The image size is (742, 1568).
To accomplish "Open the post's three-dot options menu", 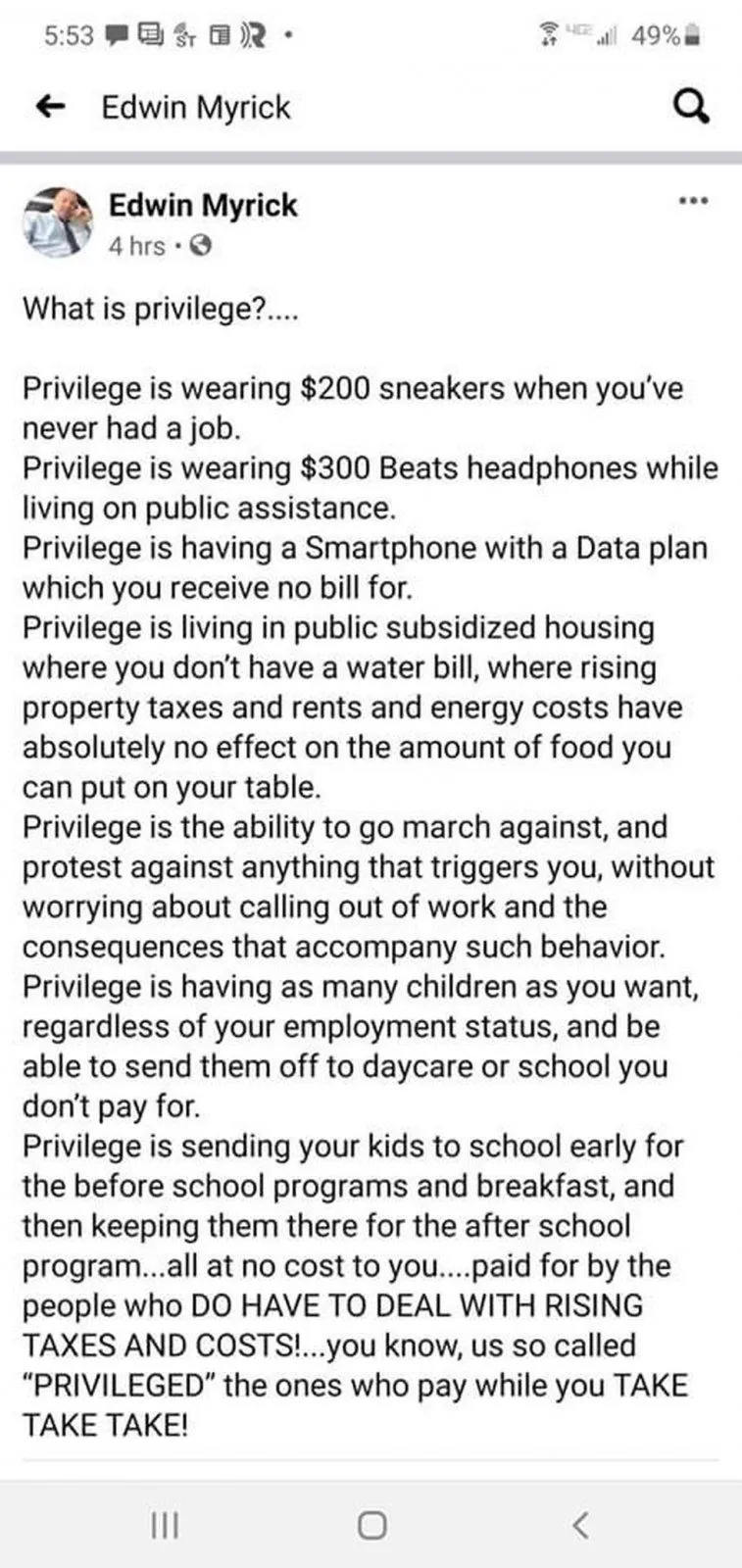I will click(693, 201).
